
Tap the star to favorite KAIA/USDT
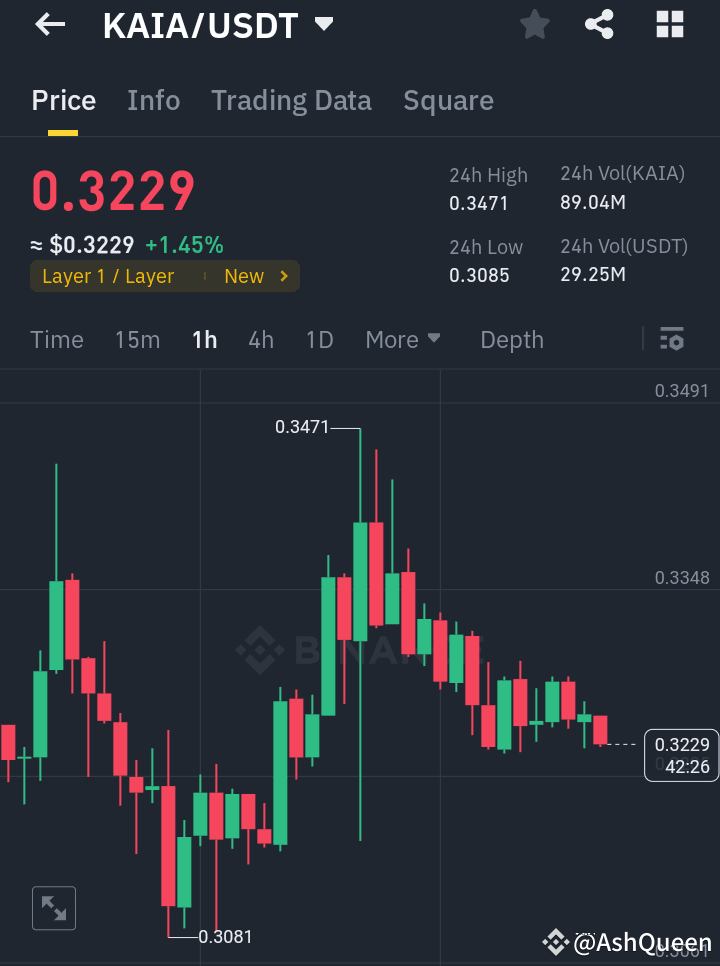pyautogui.click(x=534, y=24)
